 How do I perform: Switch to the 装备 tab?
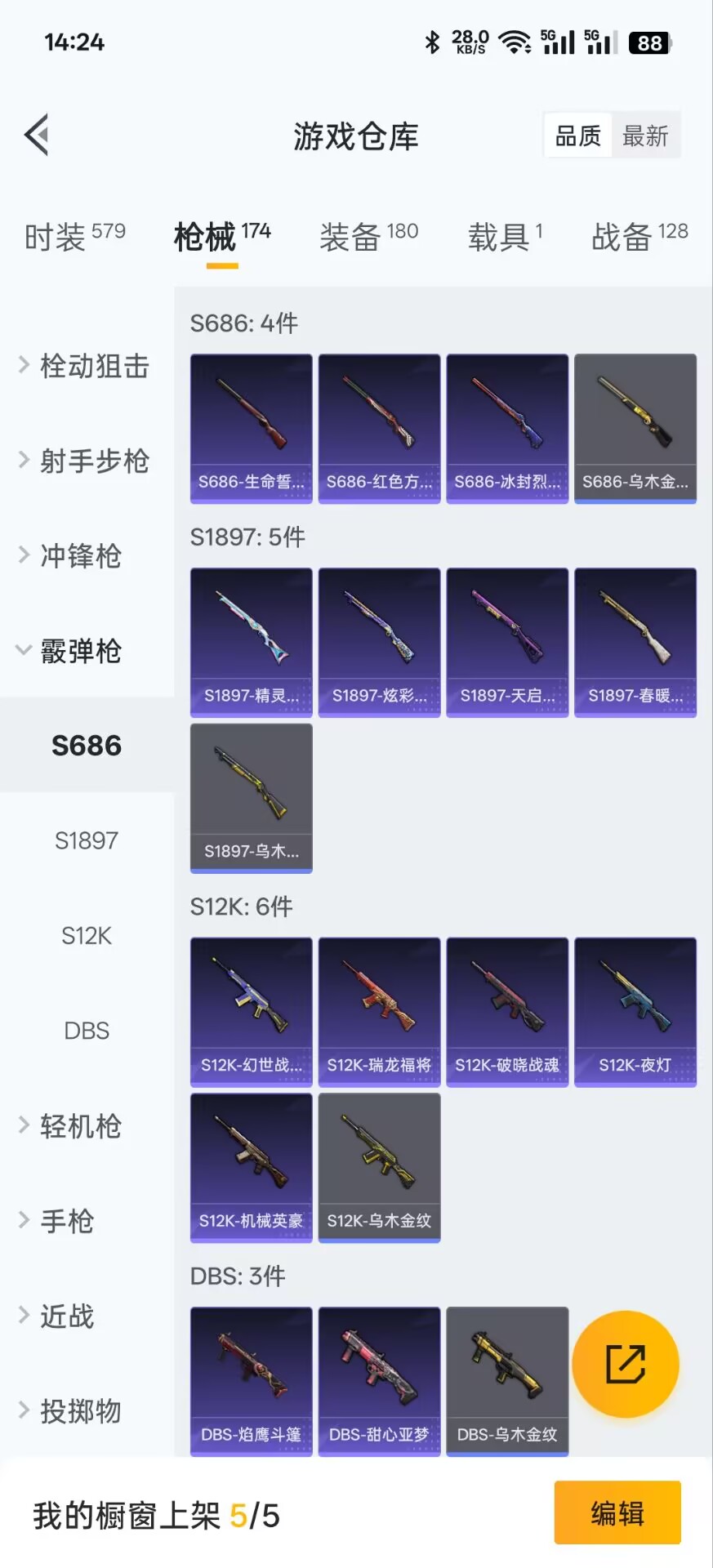(x=368, y=237)
